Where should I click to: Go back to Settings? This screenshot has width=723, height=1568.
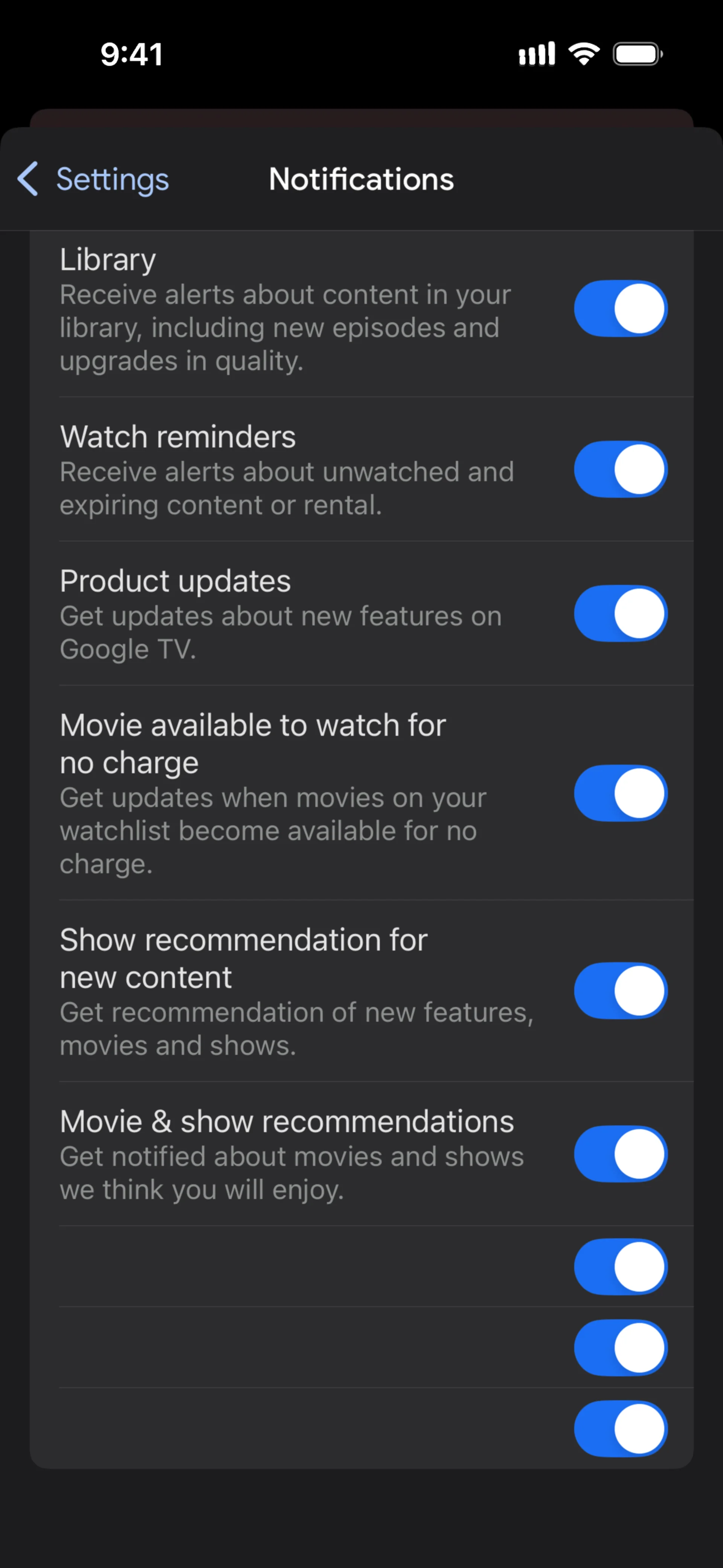point(93,180)
